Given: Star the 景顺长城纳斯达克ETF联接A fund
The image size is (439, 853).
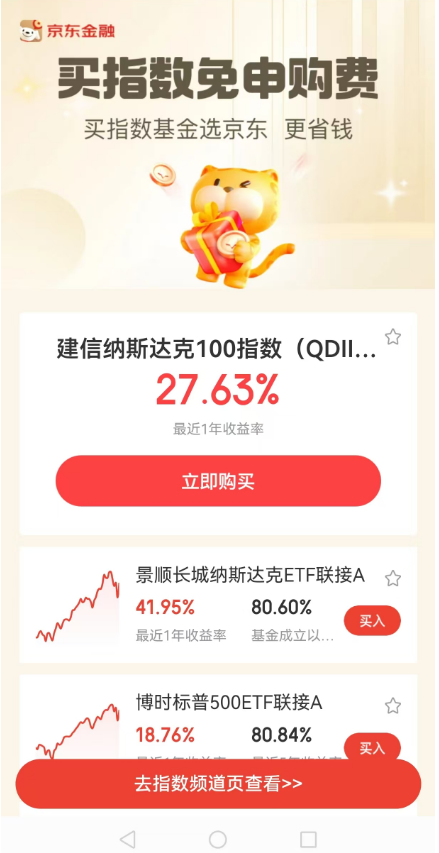Looking at the screenshot, I should pos(393,578).
